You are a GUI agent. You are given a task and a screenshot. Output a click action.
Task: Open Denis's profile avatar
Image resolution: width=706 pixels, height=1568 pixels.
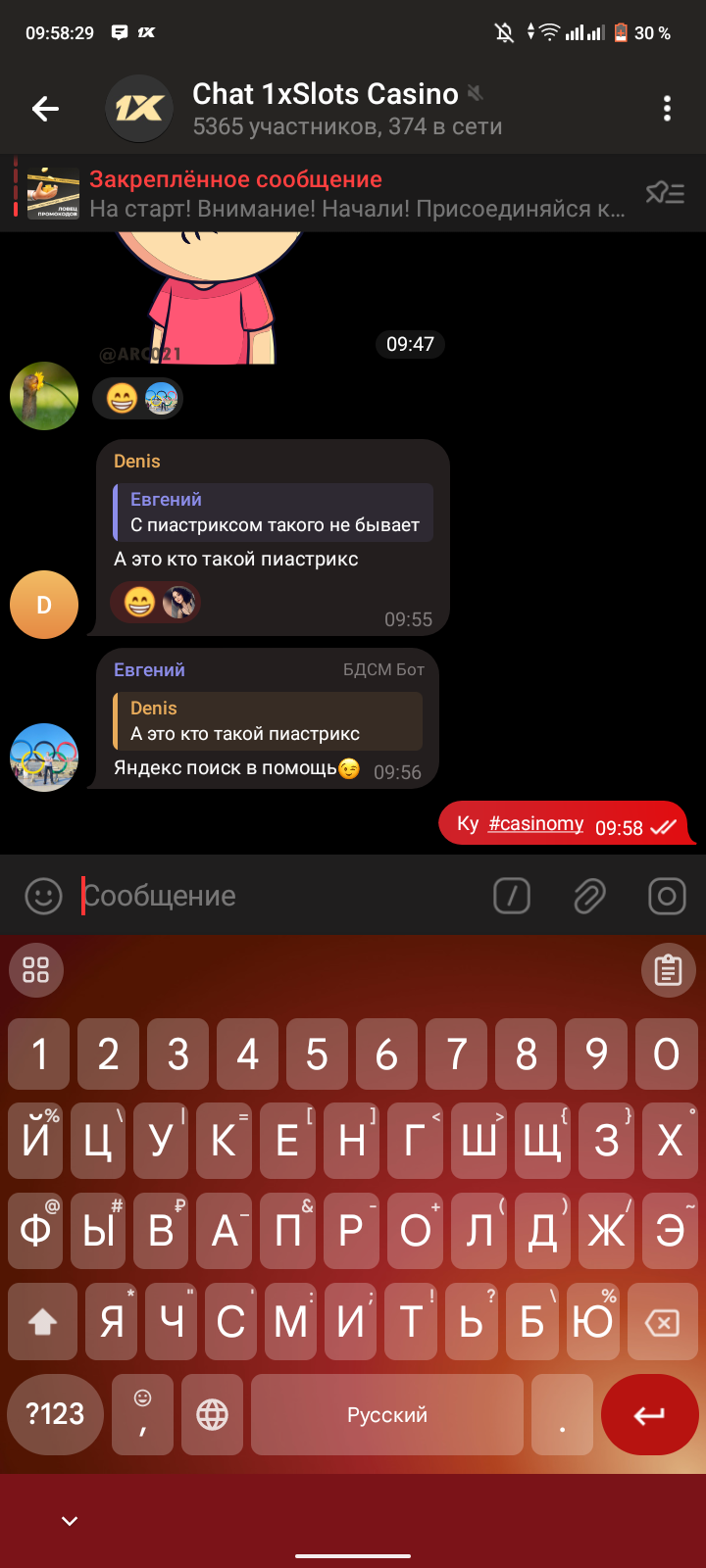tap(44, 605)
